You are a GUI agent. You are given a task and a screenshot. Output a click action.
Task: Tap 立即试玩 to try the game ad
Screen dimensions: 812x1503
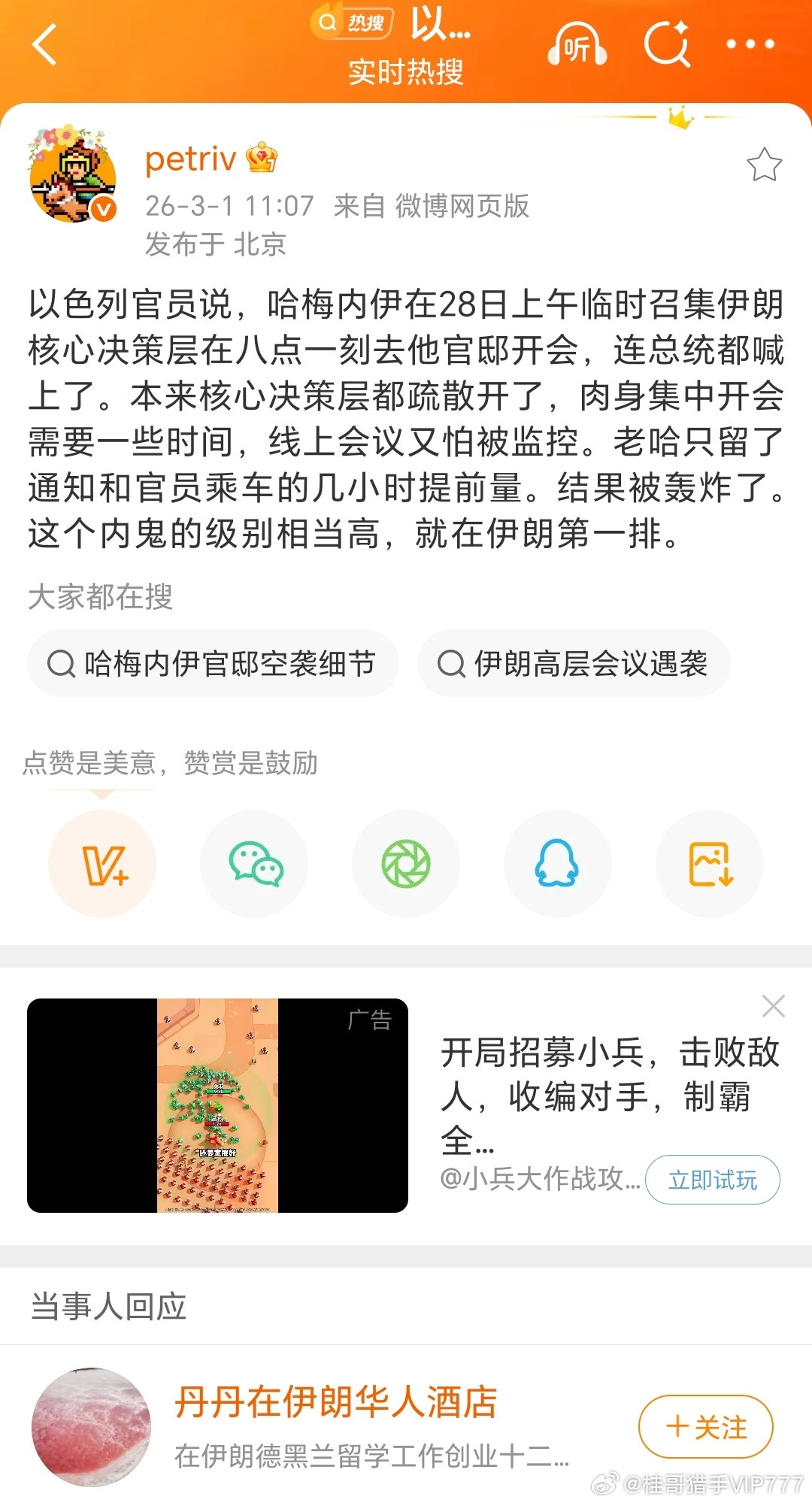pos(712,1180)
